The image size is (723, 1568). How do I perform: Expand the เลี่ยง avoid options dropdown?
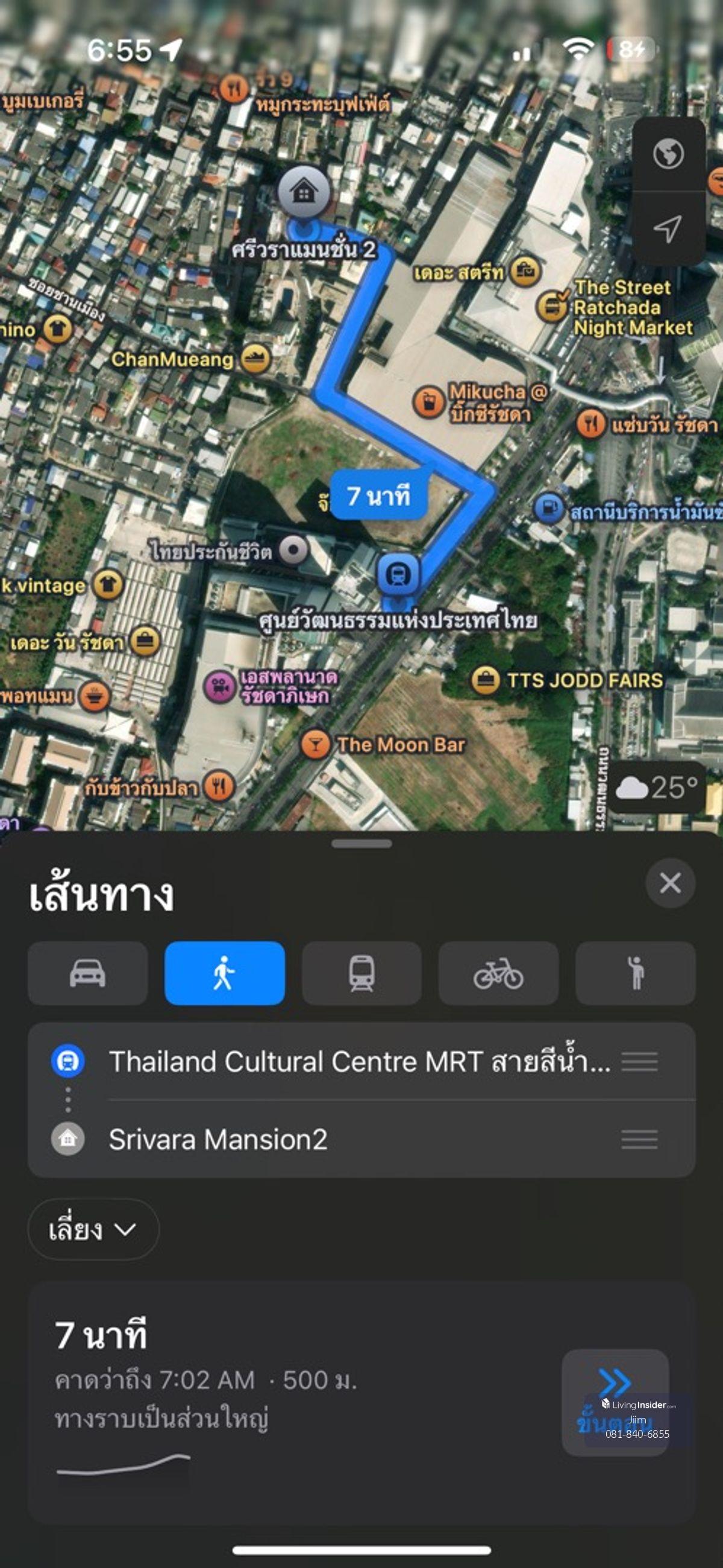tap(93, 1229)
